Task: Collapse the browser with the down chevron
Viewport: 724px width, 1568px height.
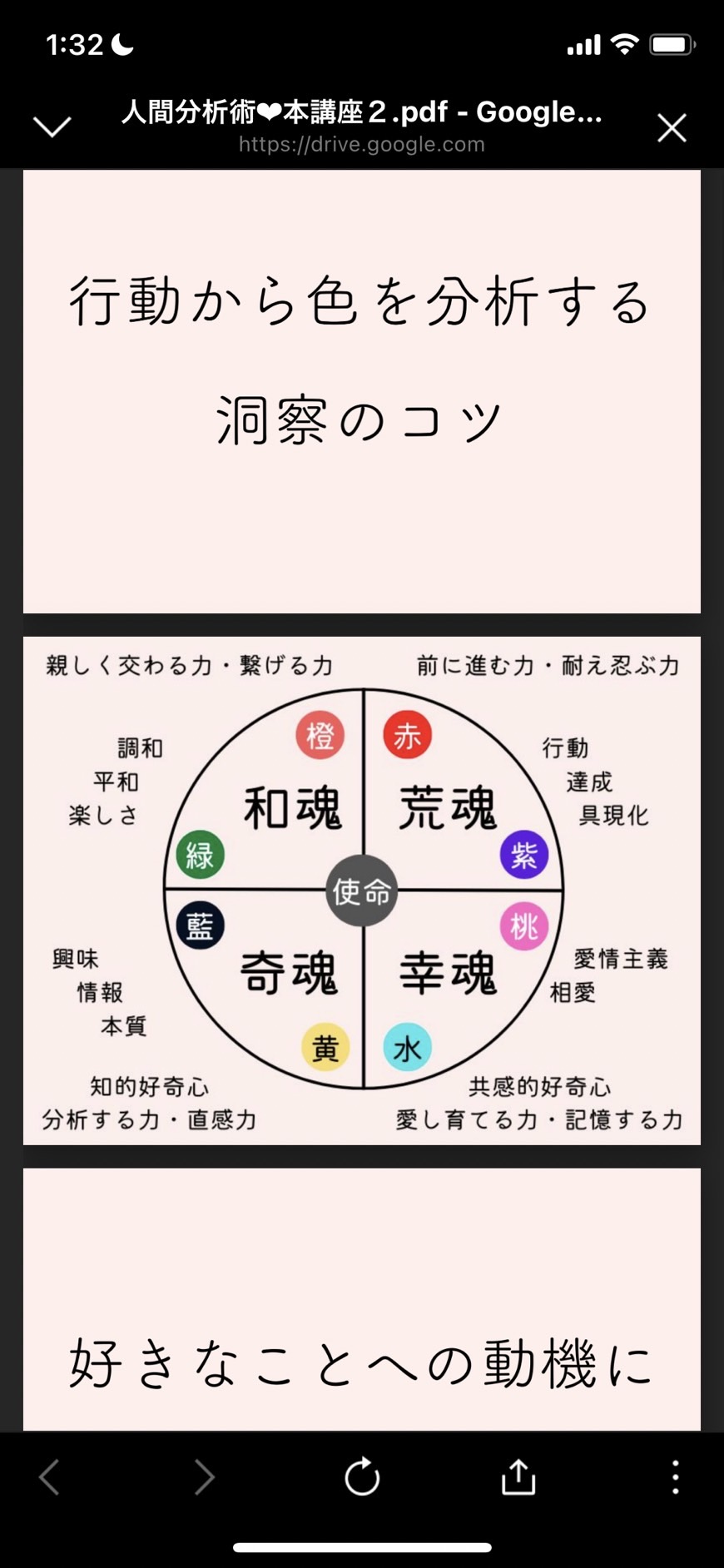Action: (x=52, y=127)
